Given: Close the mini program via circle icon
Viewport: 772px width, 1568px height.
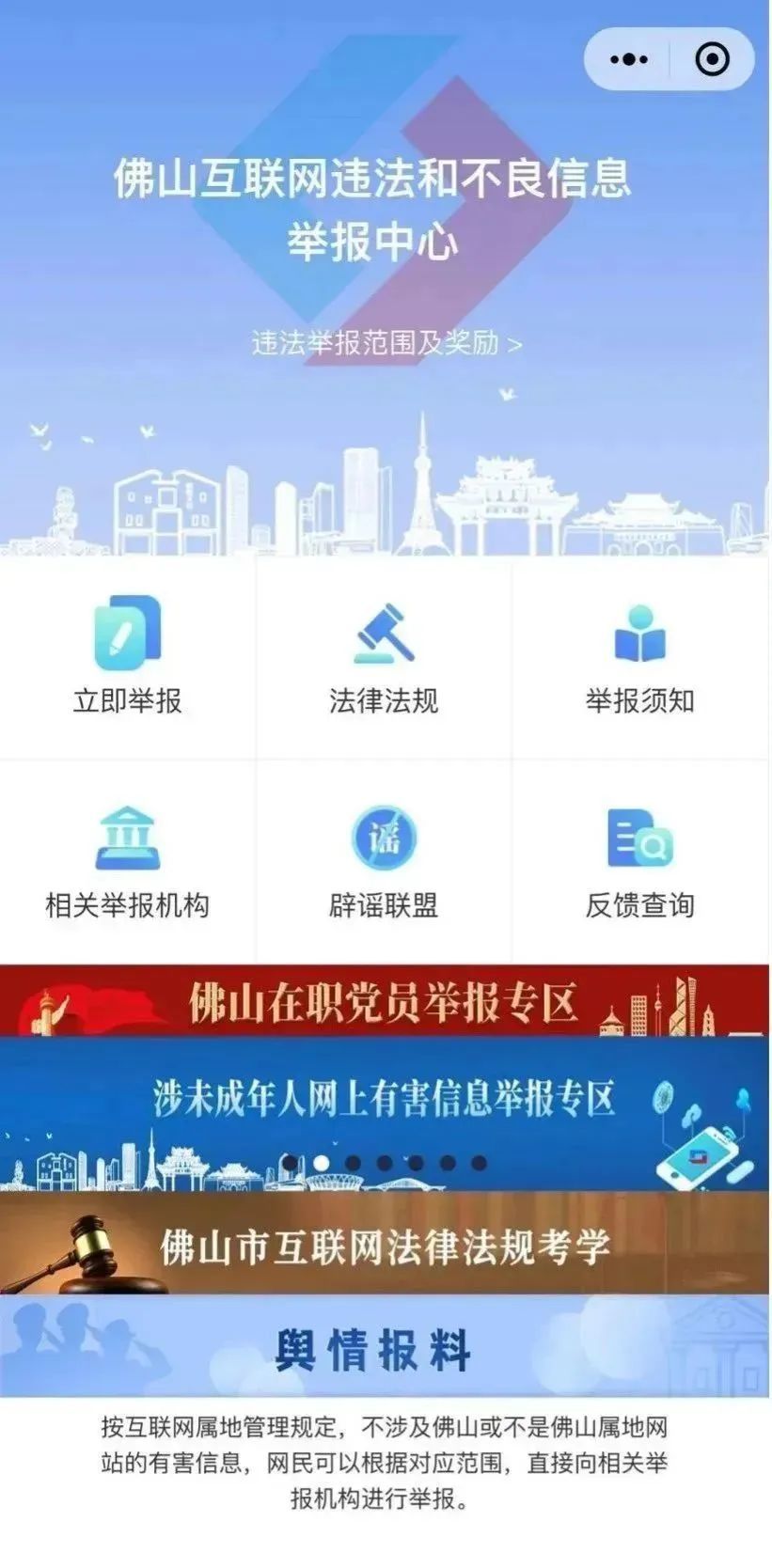Looking at the screenshot, I should (x=712, y=59).
